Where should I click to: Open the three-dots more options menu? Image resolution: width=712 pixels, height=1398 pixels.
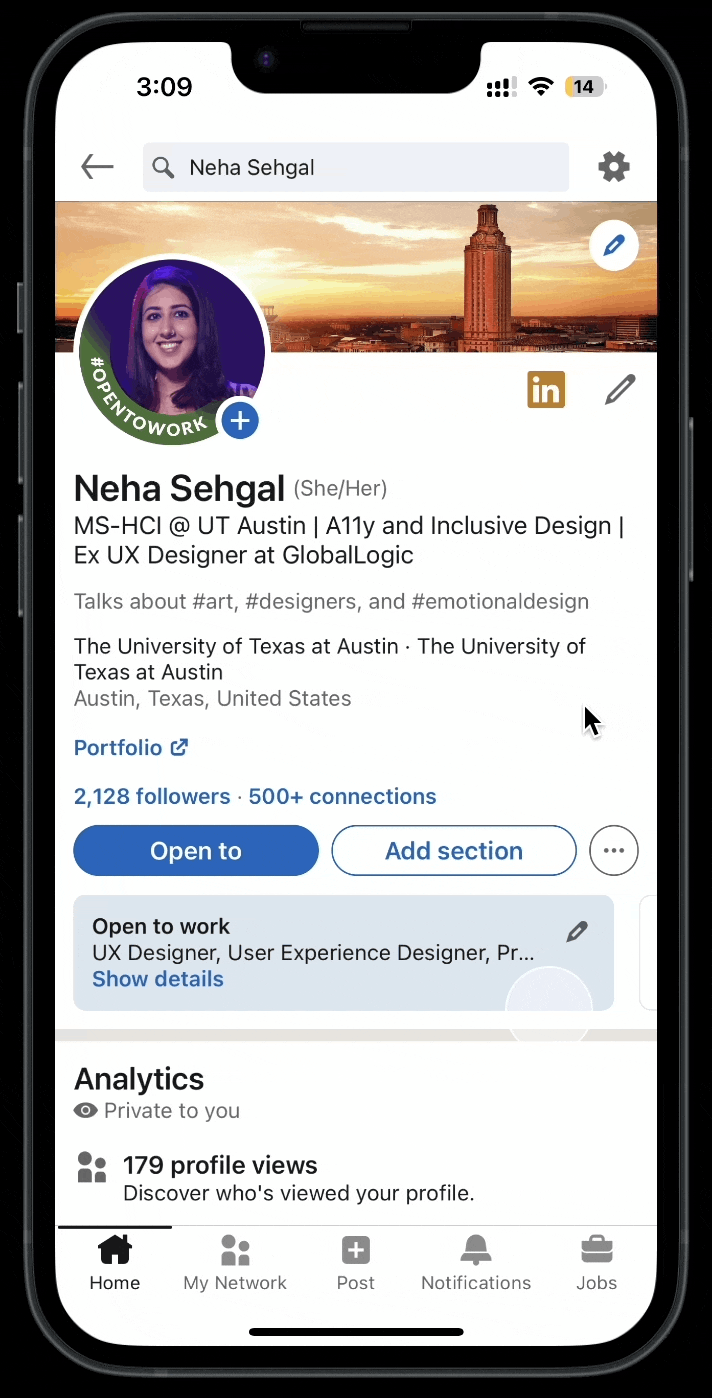tap(613, 851)
